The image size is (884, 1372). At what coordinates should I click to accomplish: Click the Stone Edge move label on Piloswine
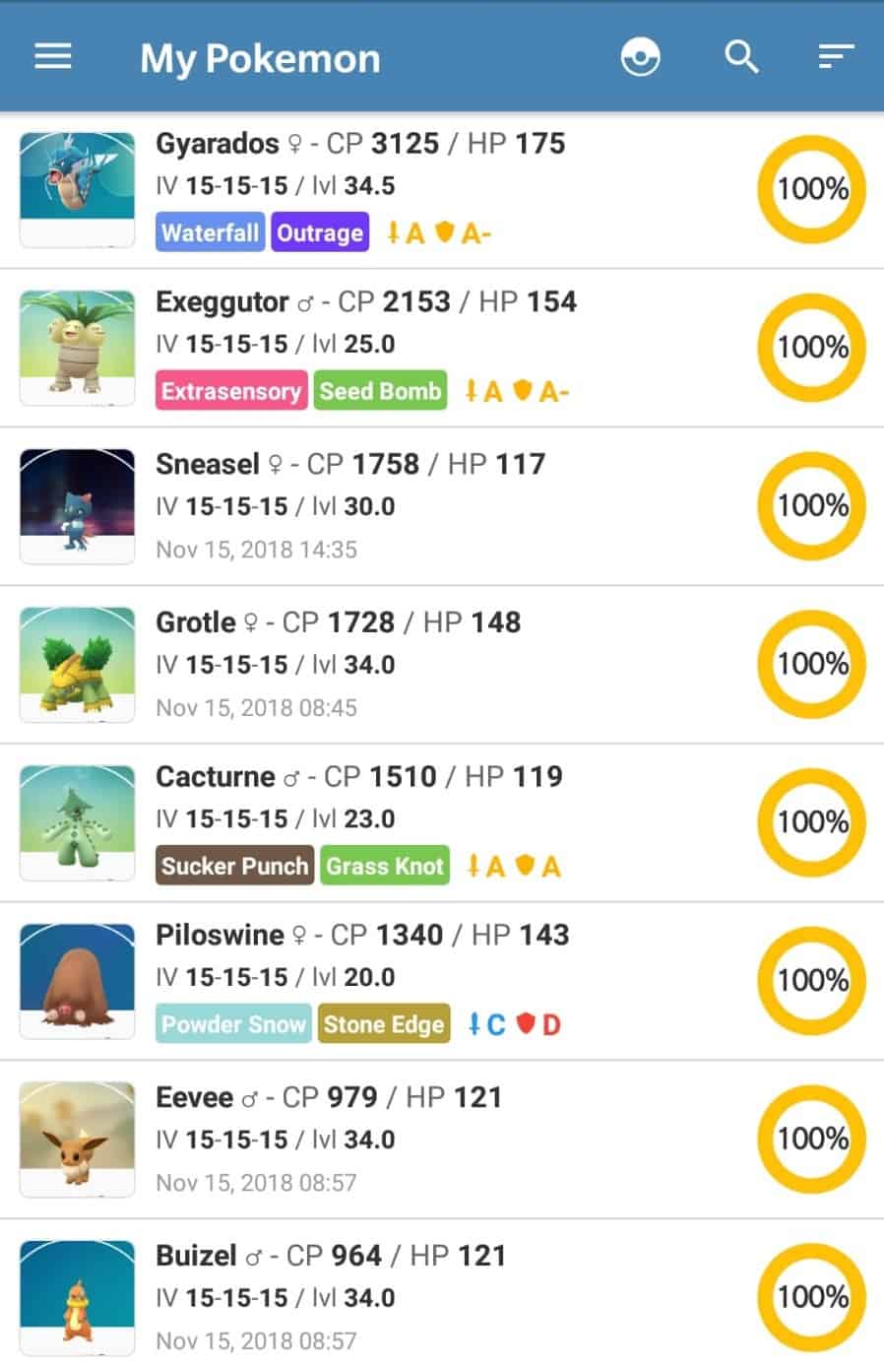[384, 1024]
